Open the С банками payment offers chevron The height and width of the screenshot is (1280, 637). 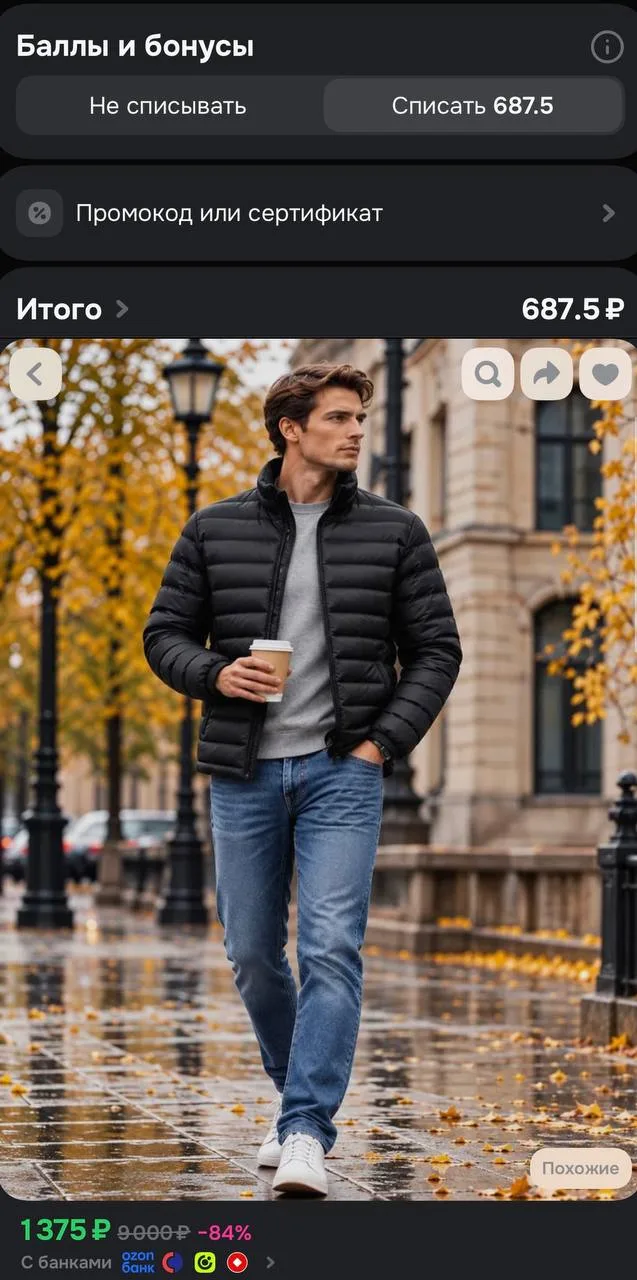[270, 1262]
